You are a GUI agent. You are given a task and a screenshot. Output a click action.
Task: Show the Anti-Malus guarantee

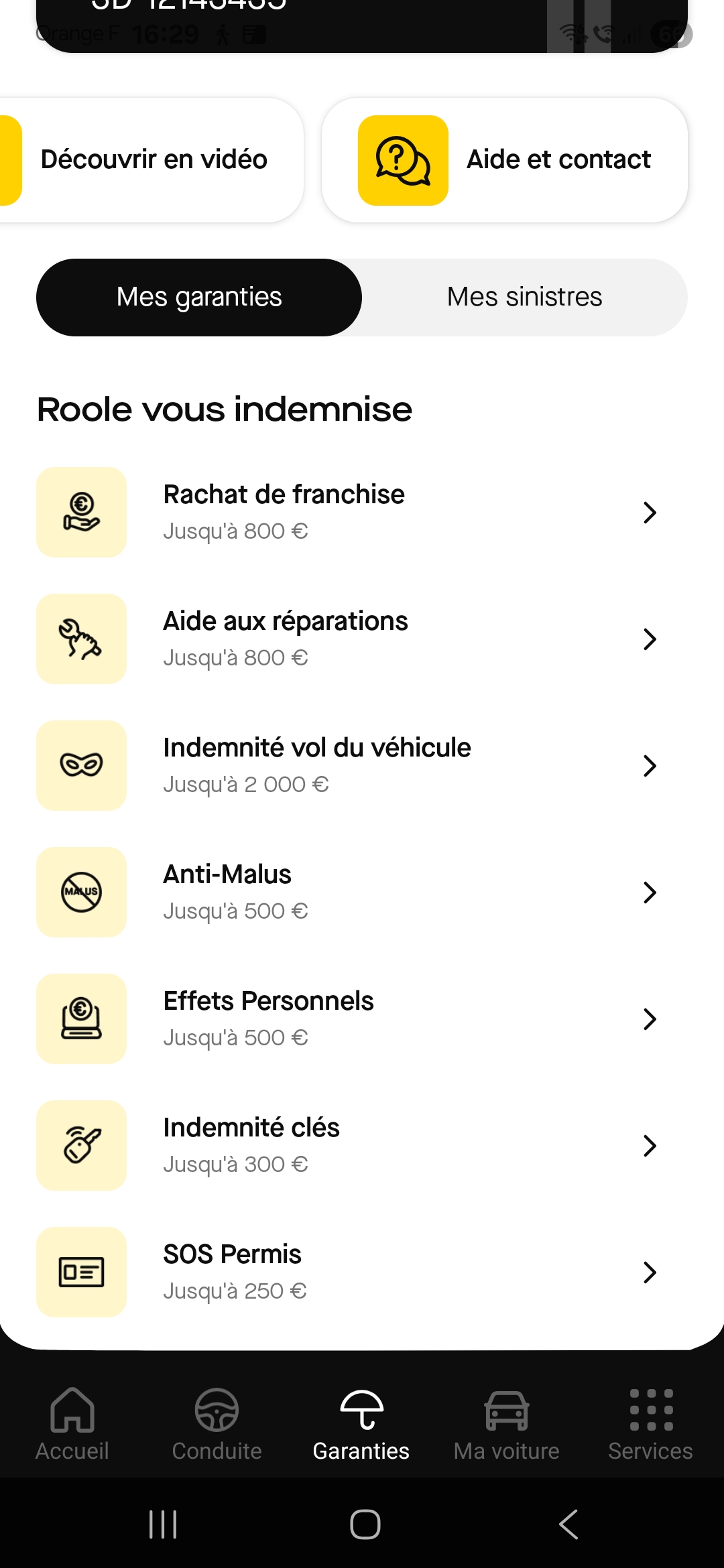[x=362, y=893]
